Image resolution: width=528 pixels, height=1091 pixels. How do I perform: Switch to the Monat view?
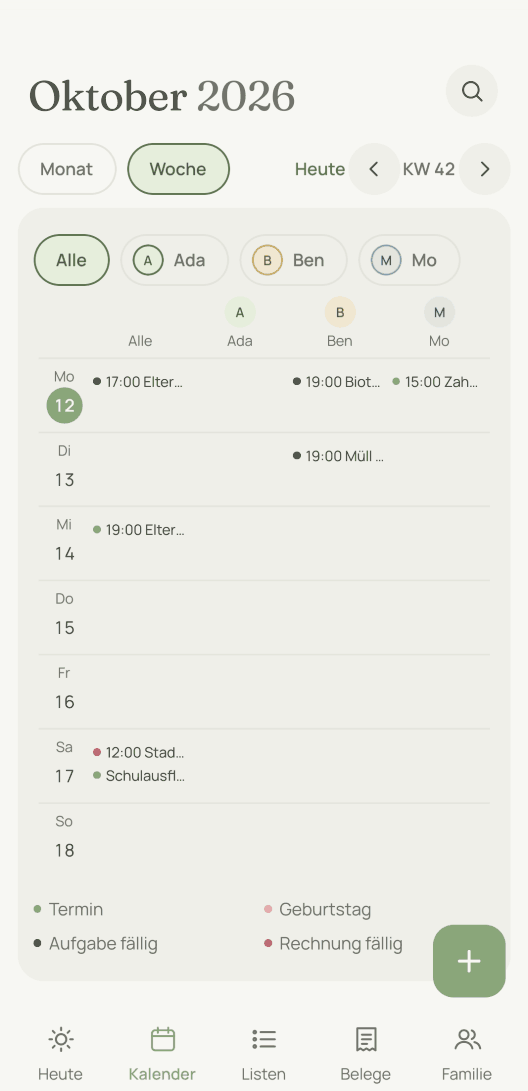coord(67,169)
